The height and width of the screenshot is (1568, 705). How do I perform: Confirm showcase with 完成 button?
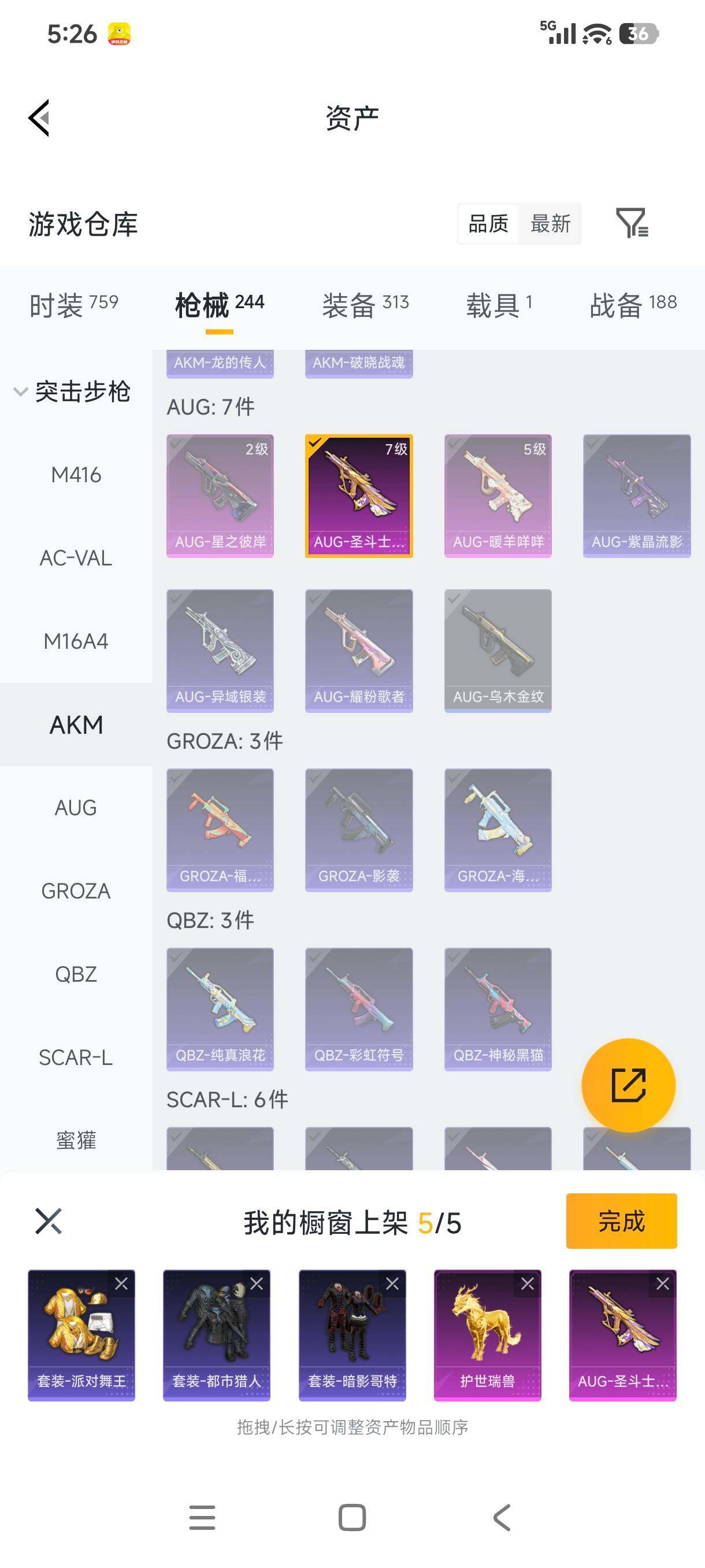point(621,1221)
